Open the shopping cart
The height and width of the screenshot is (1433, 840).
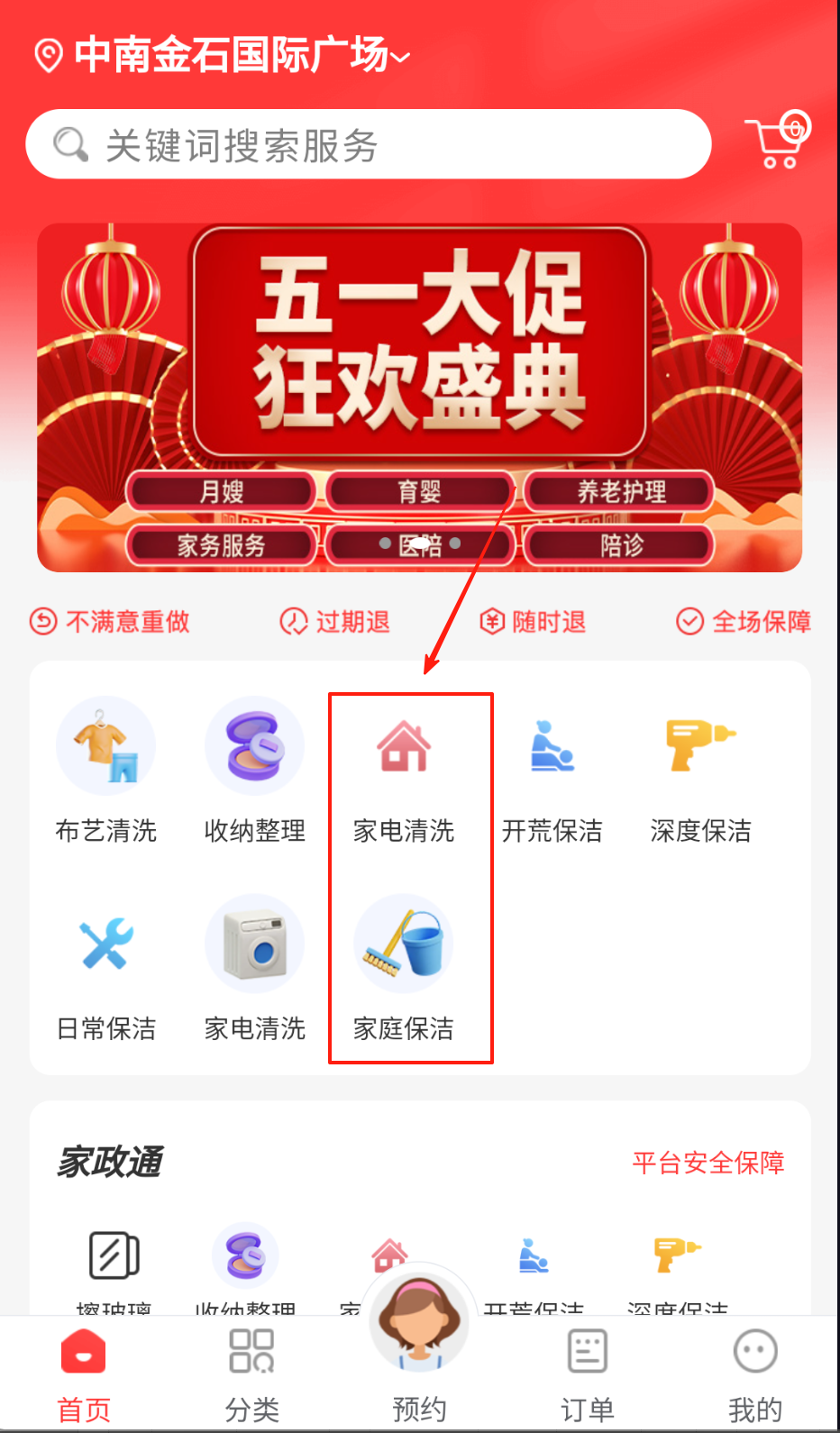(x=777, y=142)
